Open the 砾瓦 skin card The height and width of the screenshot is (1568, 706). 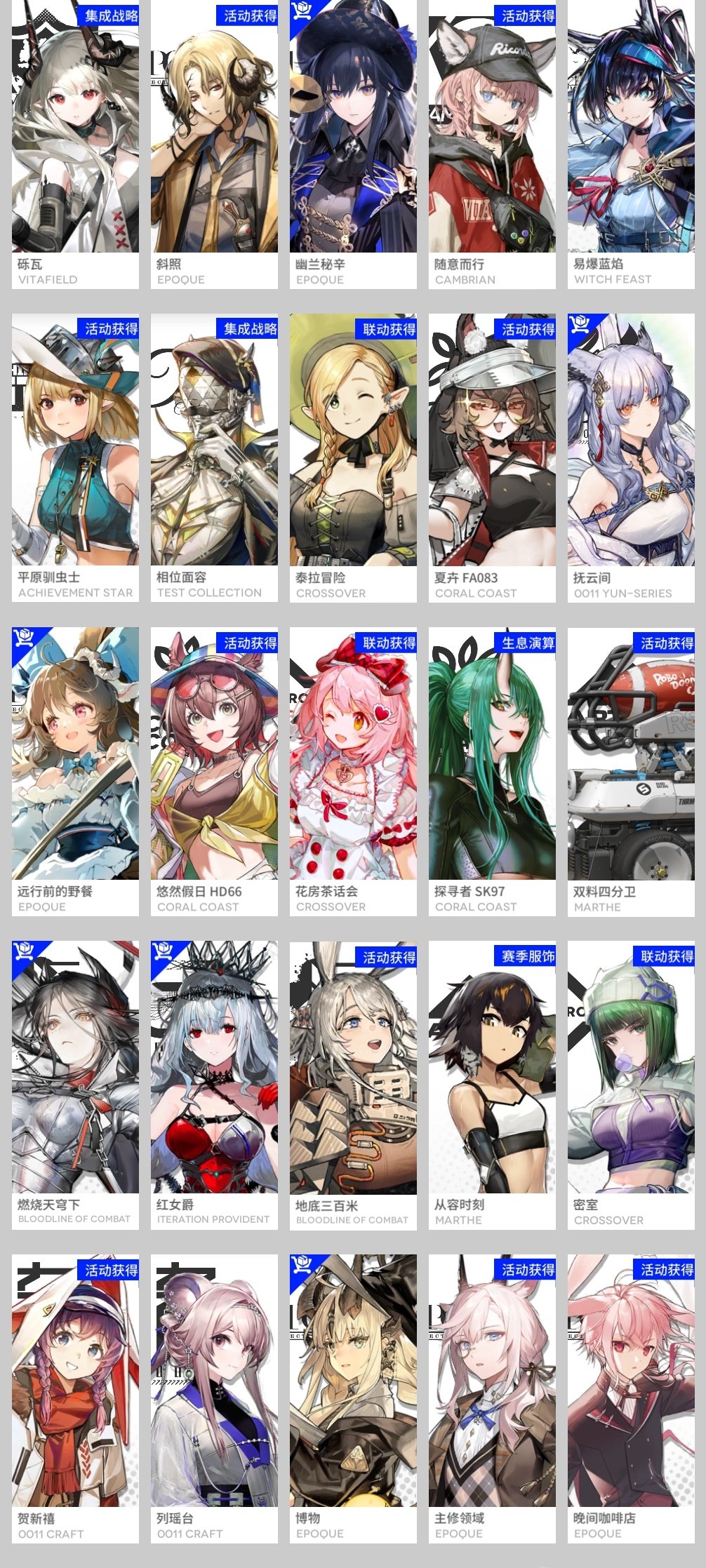click(75, 144)
